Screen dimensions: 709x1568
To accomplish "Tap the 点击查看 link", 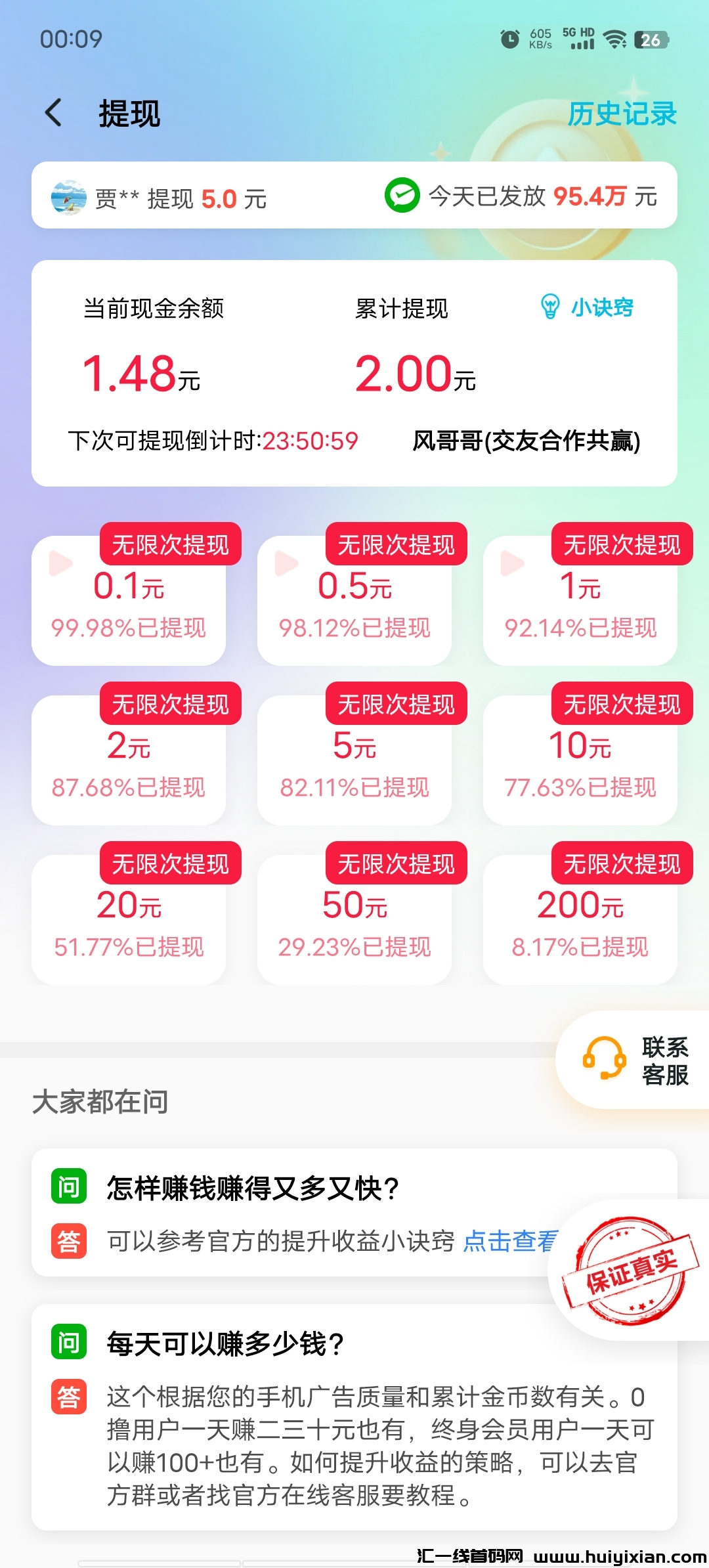I will [509, 1241].
